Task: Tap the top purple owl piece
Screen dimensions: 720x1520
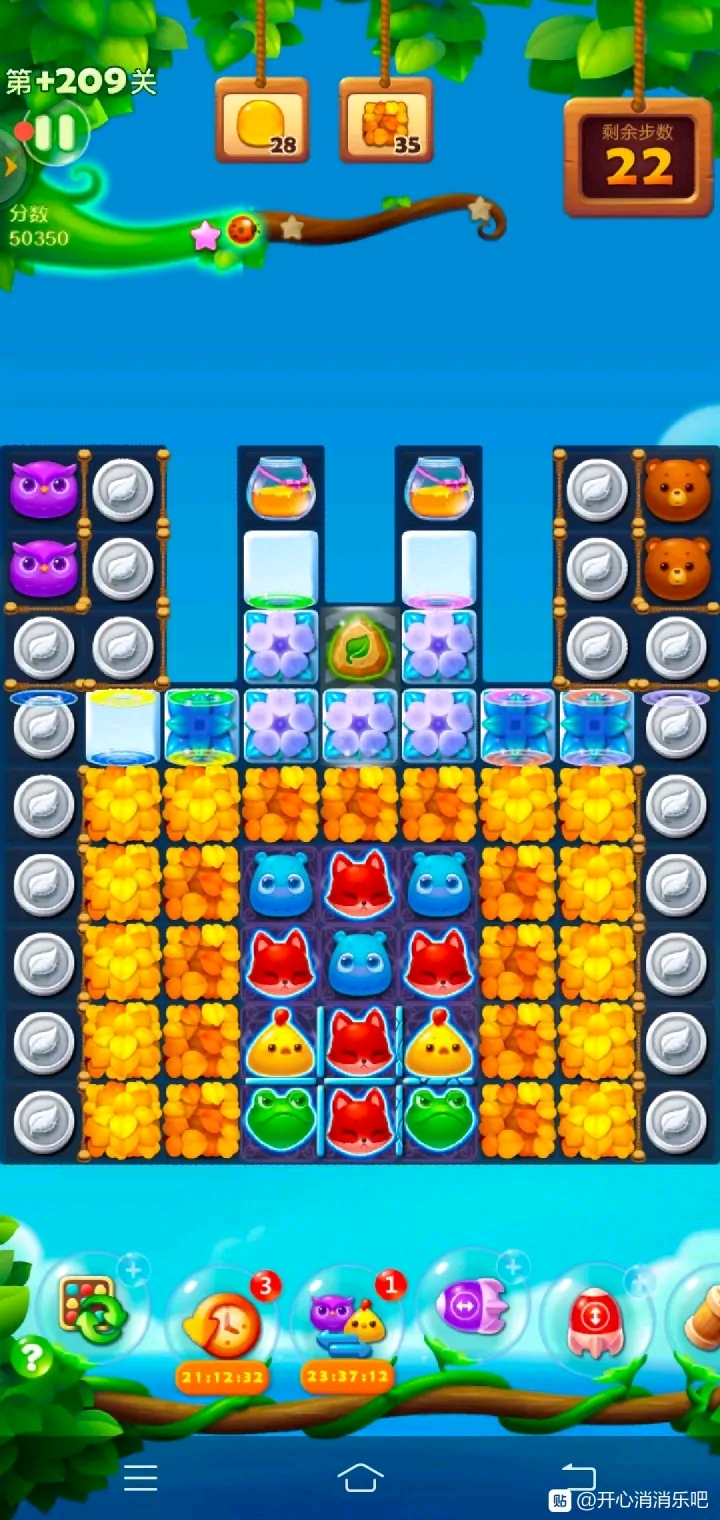Action: pos(43,489)
